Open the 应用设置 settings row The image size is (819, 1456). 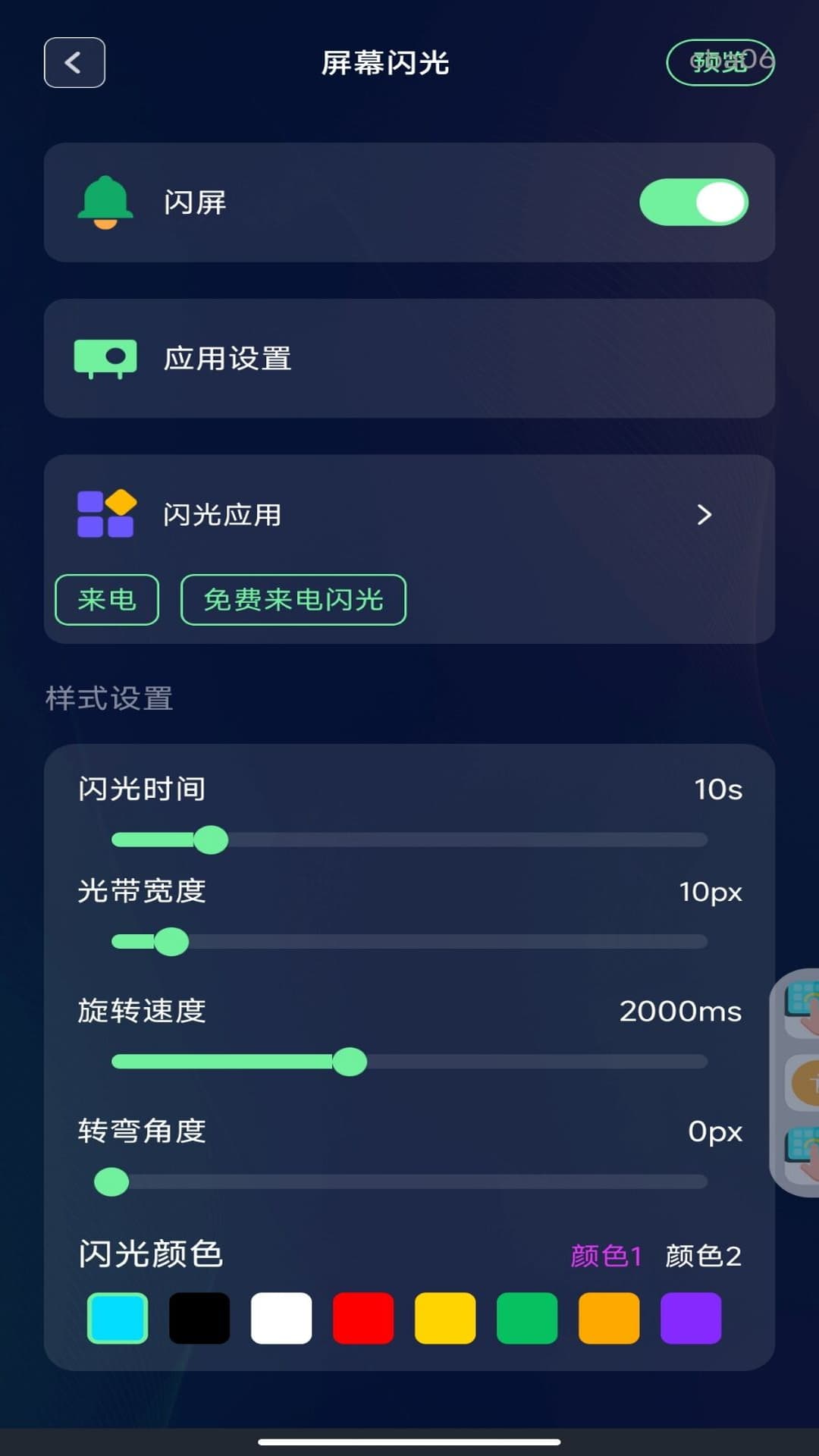coord(409,358)
